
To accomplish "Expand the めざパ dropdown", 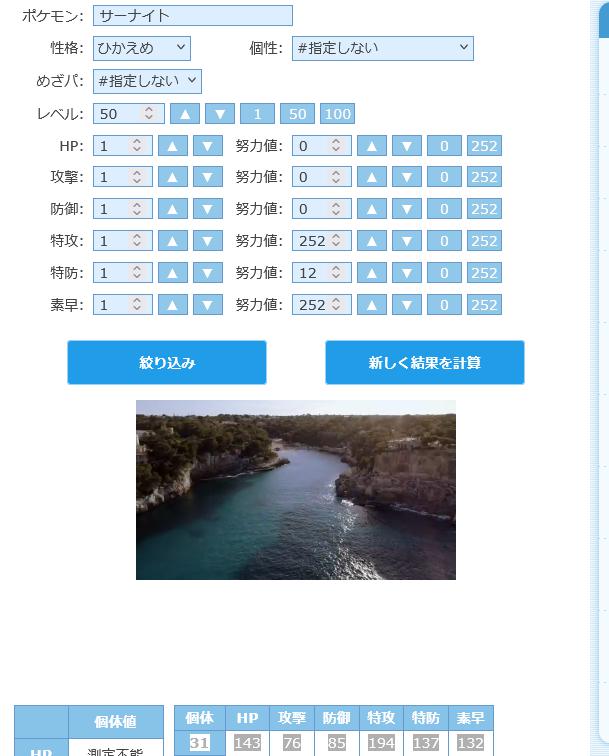I will (x=147, y=81).
